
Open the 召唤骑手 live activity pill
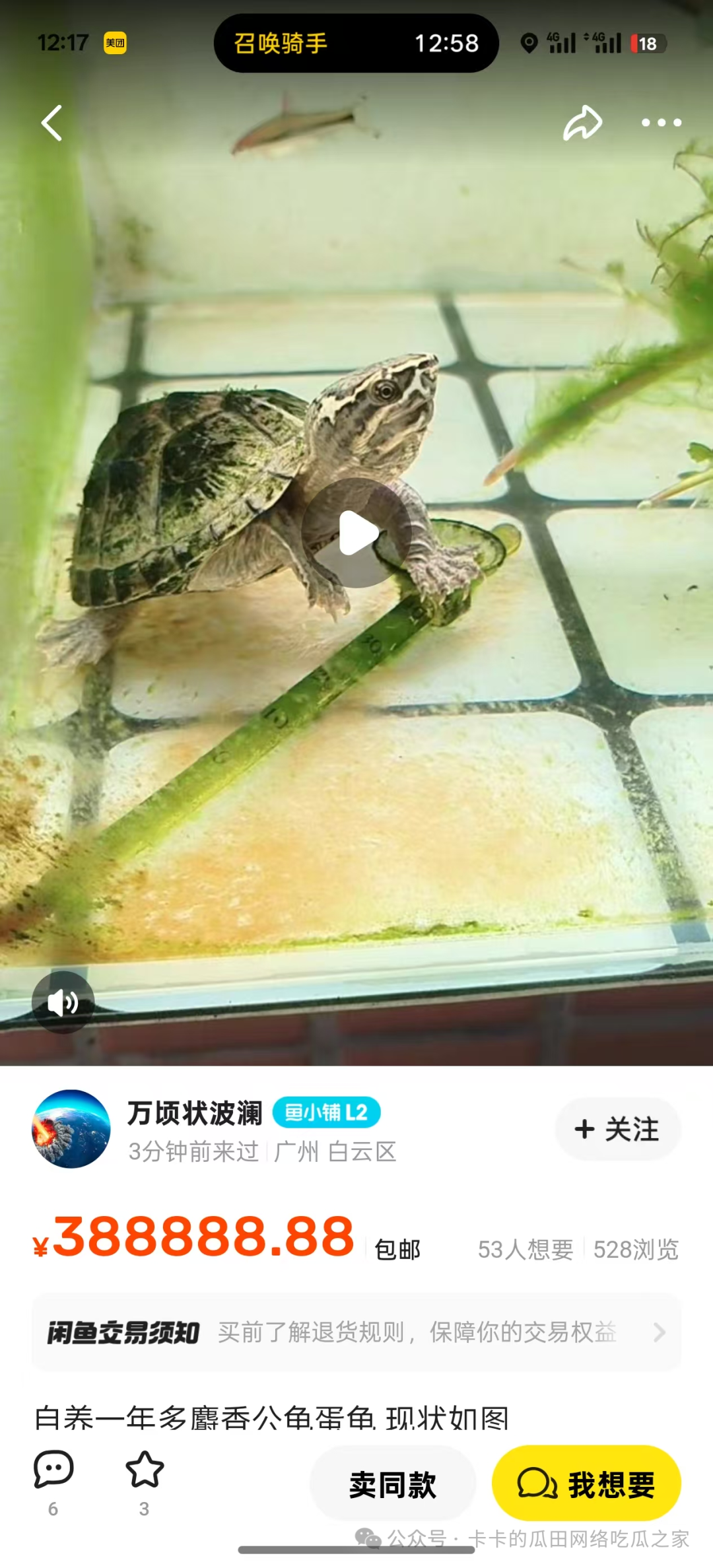click(356, 44)
